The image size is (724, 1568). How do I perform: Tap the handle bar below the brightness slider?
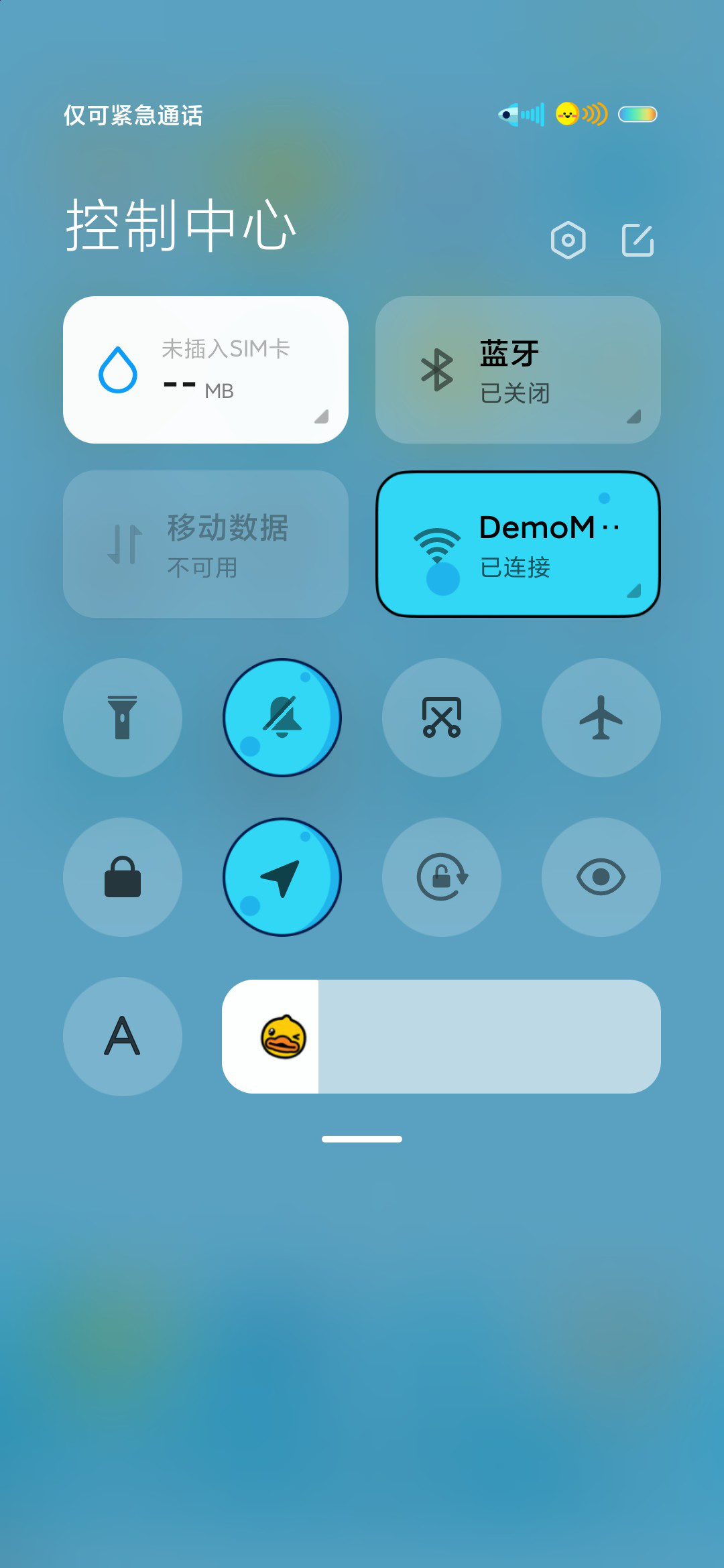pyautogui.click(x=362, y=1139)
